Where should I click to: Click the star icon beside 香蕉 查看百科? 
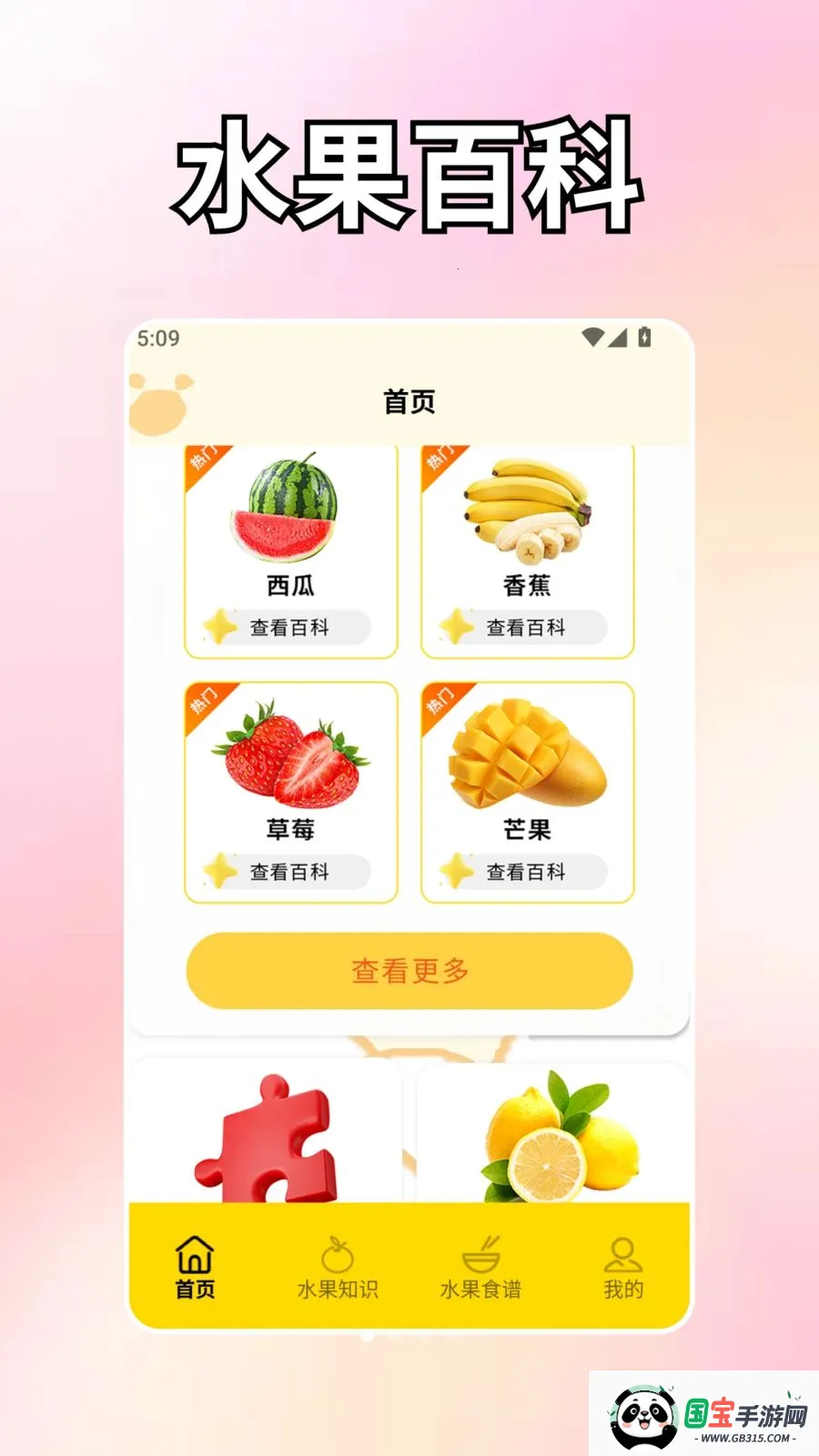pos(459,627)
